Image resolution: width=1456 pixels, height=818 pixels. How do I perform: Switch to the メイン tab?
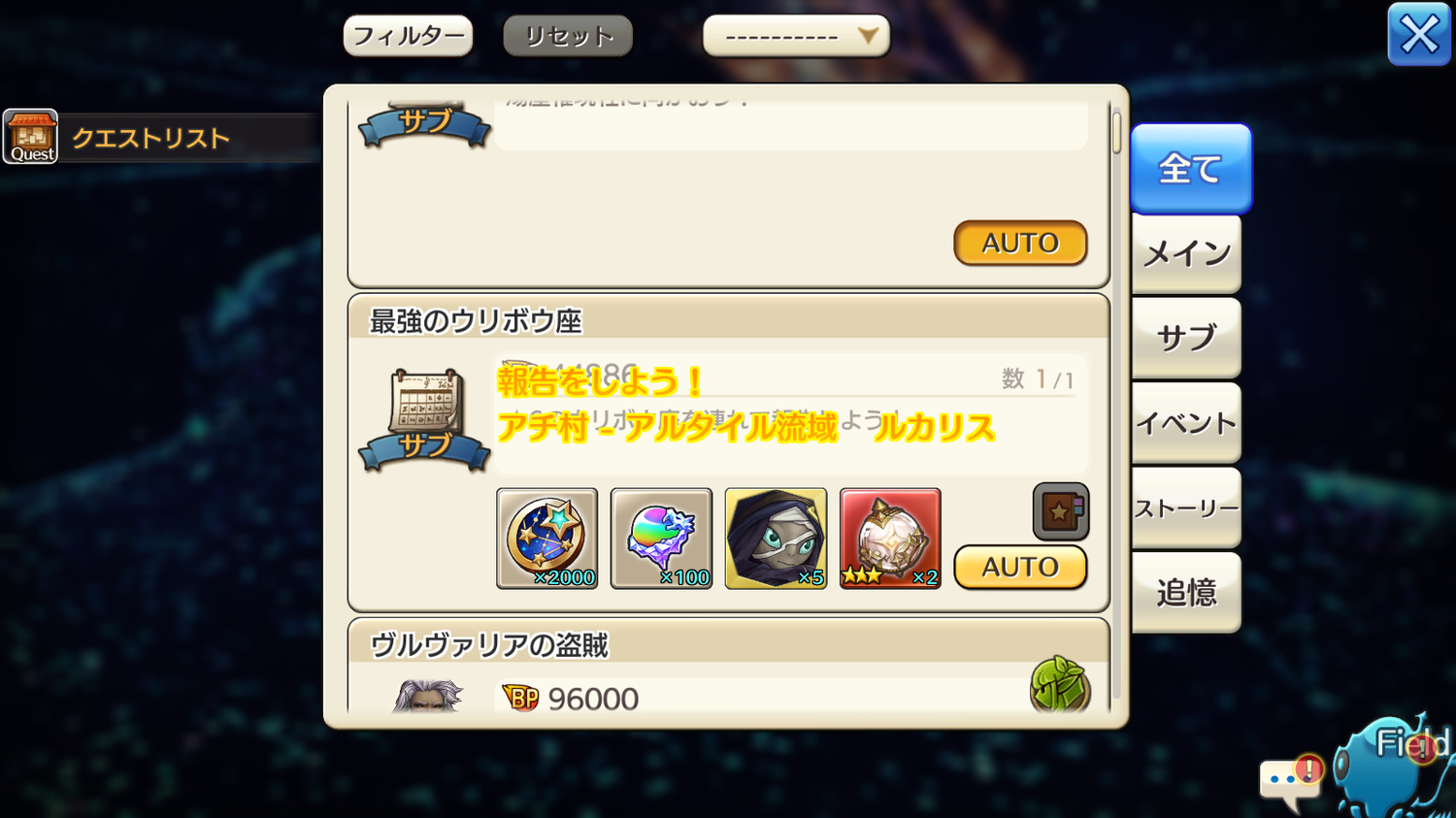click(1186, 254)
